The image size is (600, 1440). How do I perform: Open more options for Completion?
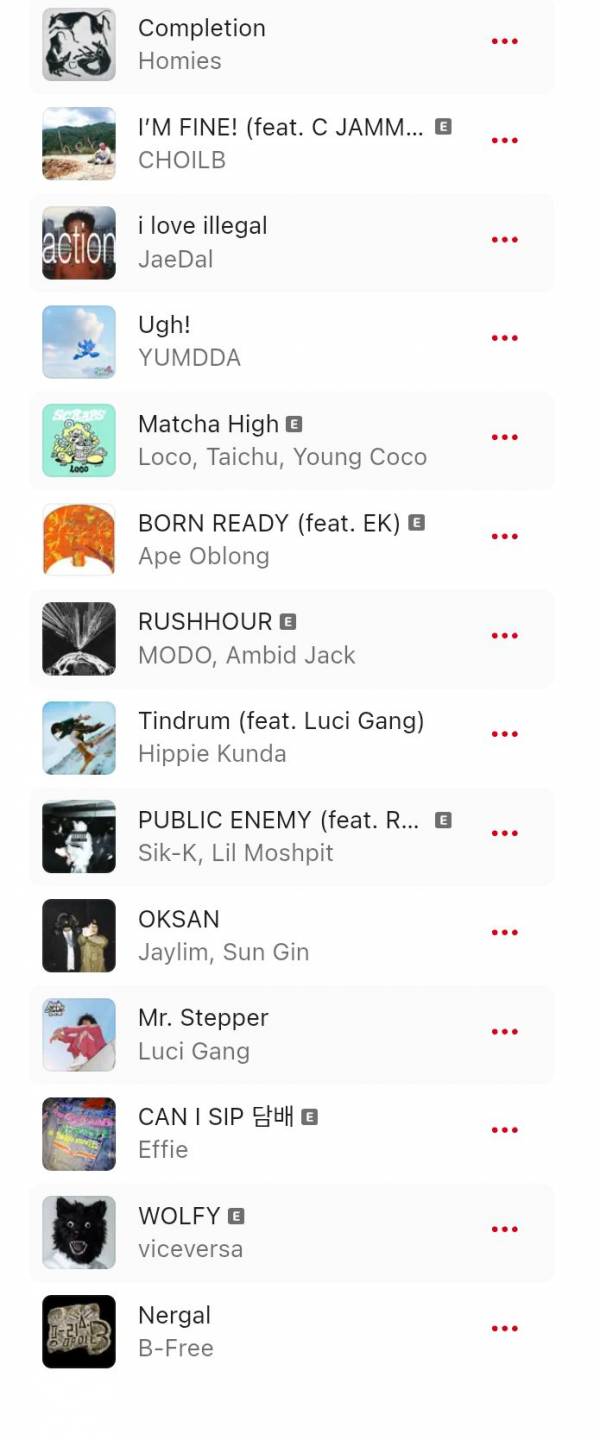click(x=504, y=42)
